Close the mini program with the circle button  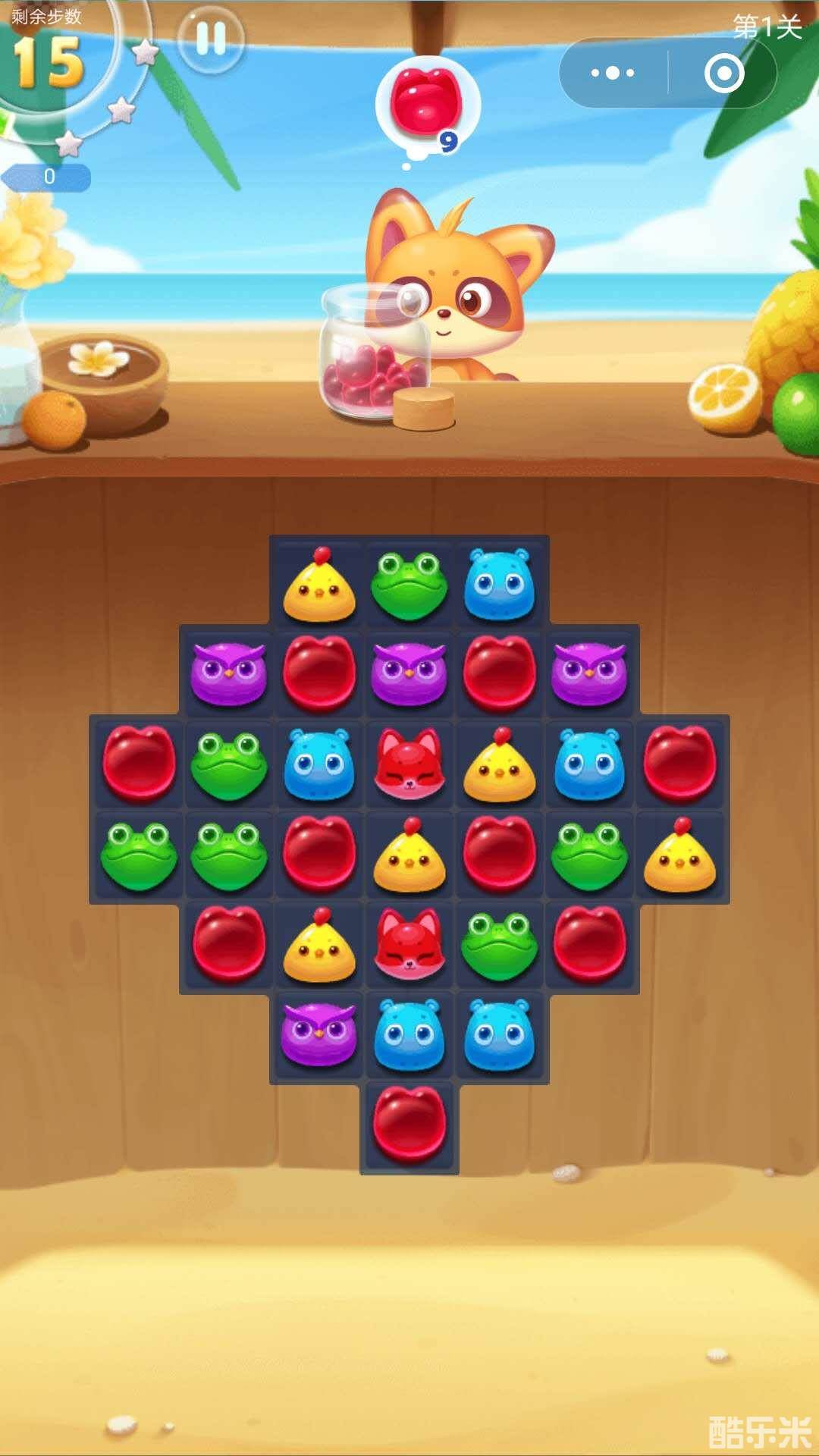click(x=723, y=74)
